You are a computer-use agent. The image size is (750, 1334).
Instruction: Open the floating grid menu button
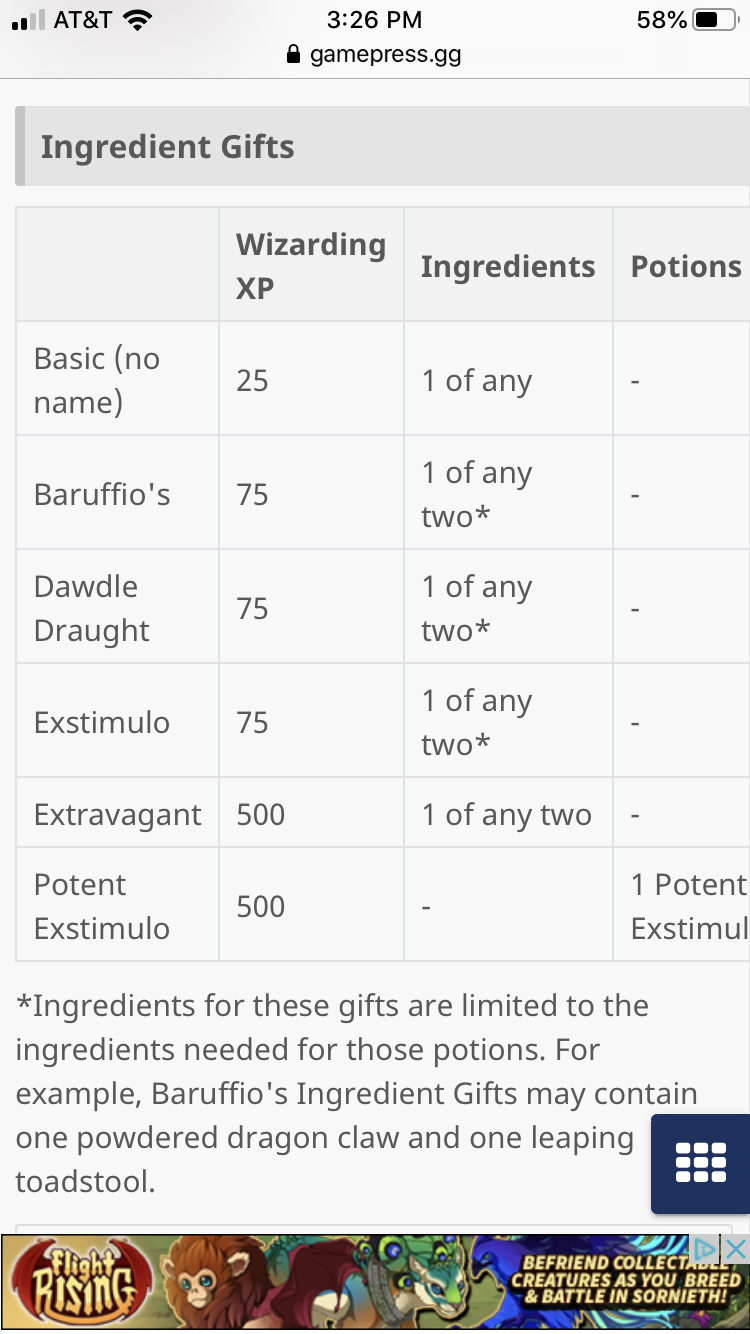[700, 1164]
